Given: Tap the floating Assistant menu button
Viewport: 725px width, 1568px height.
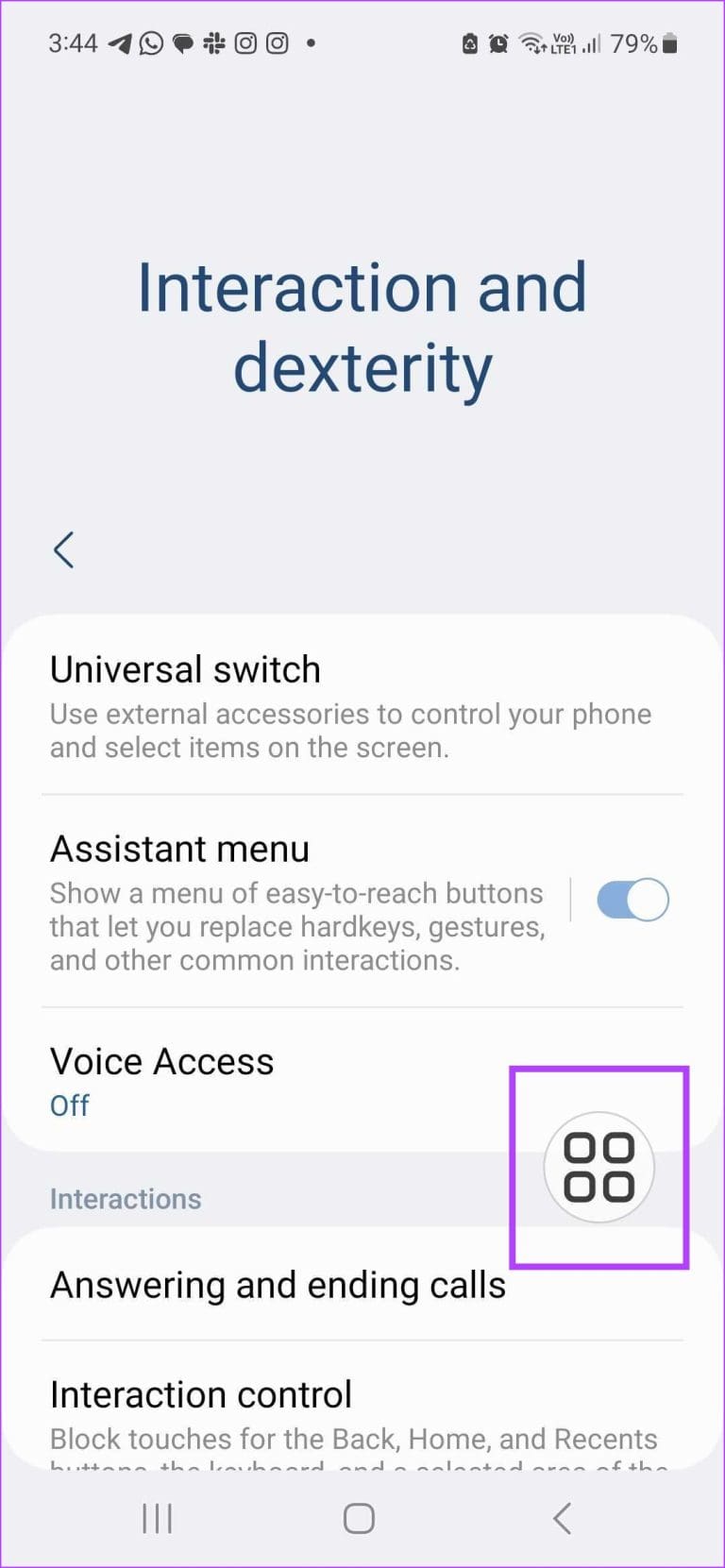Looking at the screenshot, I should (x=599, y=1168).
